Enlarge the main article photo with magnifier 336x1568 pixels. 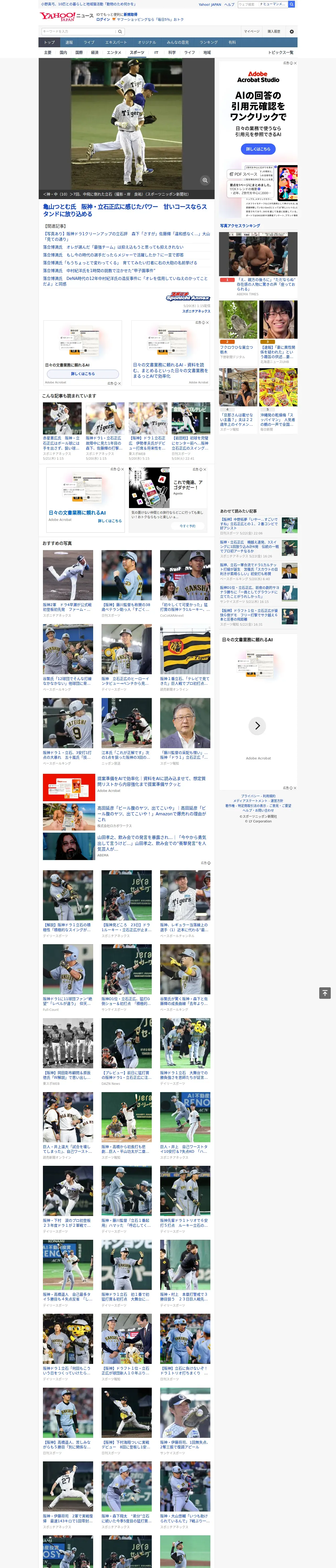pyautogui.click(x=205, y=180)
